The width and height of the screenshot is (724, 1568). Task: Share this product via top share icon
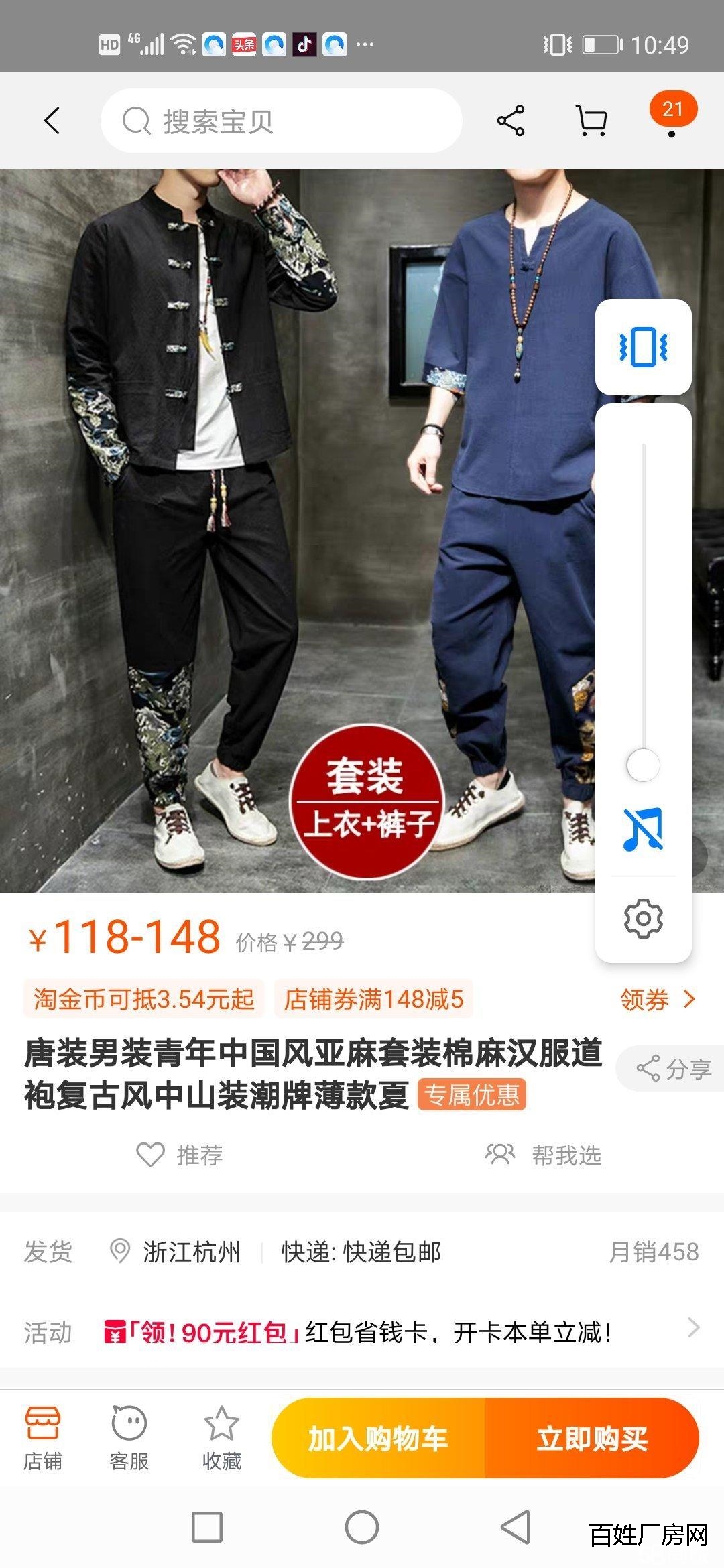point(511,121)
